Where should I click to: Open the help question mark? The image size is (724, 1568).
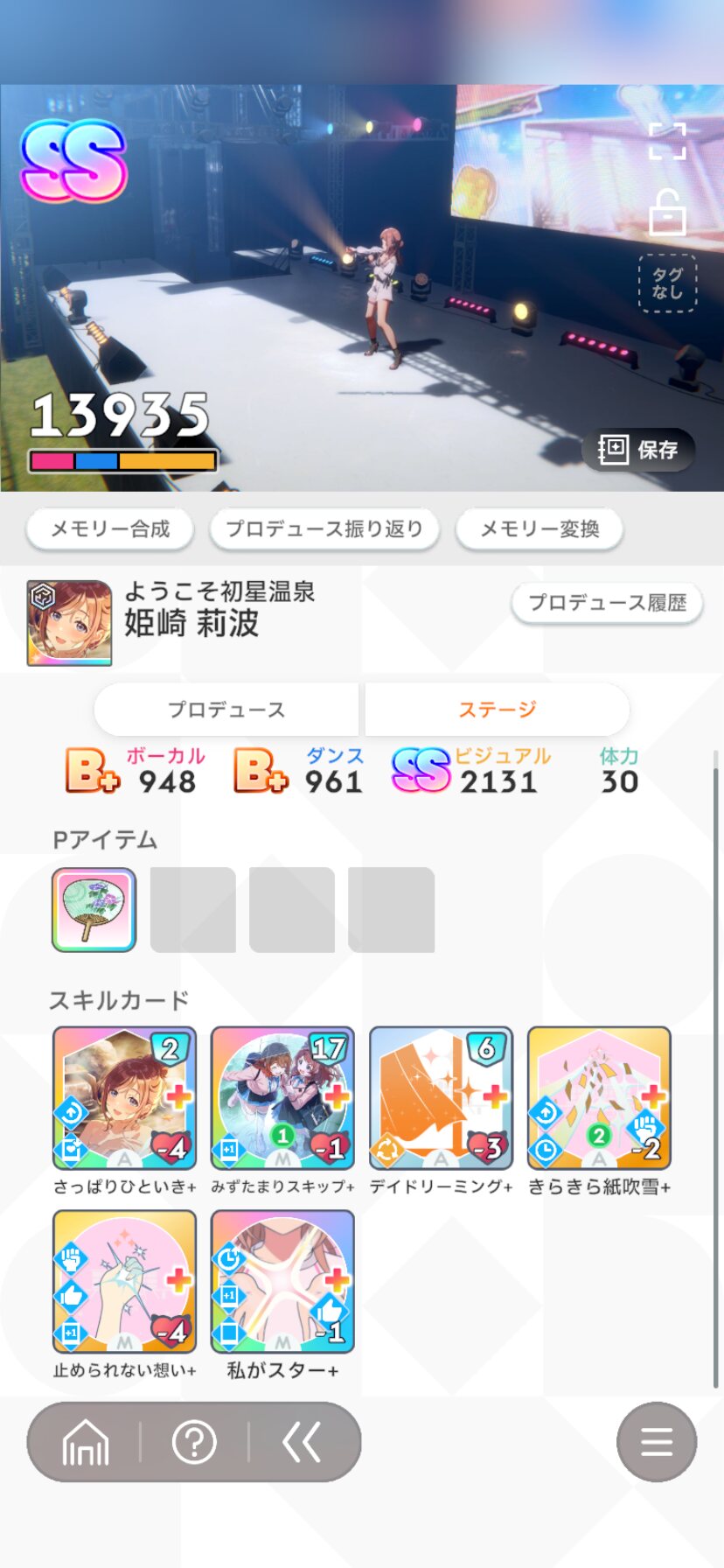tap(194, 1442)
